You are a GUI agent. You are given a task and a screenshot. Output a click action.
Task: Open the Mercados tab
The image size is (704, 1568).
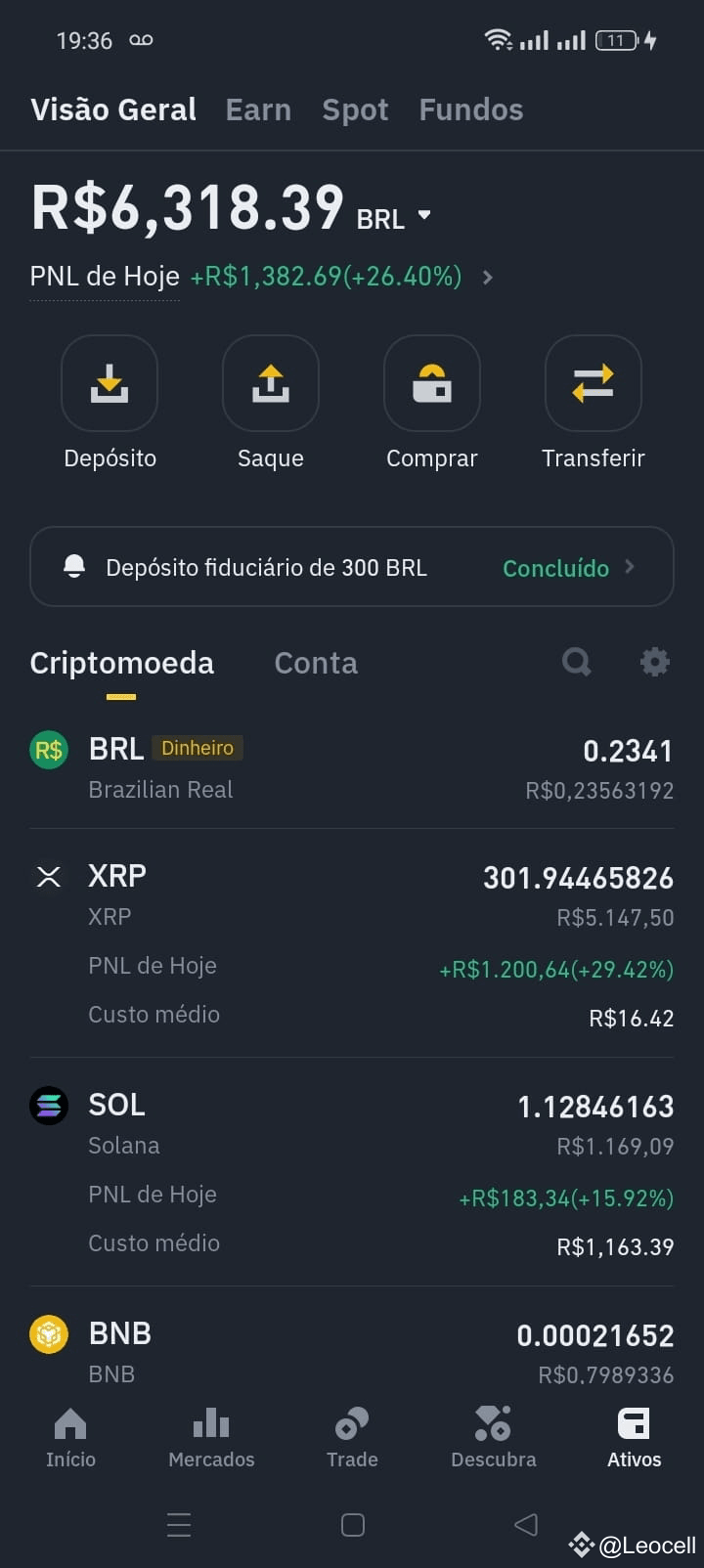[211, 1437]
